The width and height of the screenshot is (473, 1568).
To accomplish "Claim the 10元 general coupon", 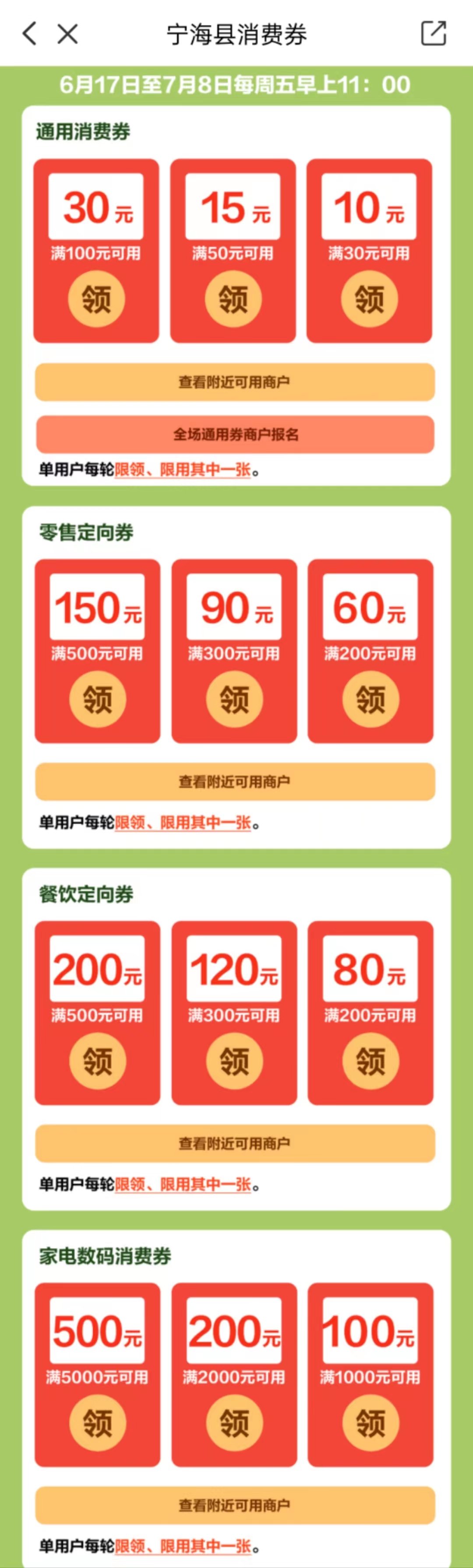I will (370, 299).
